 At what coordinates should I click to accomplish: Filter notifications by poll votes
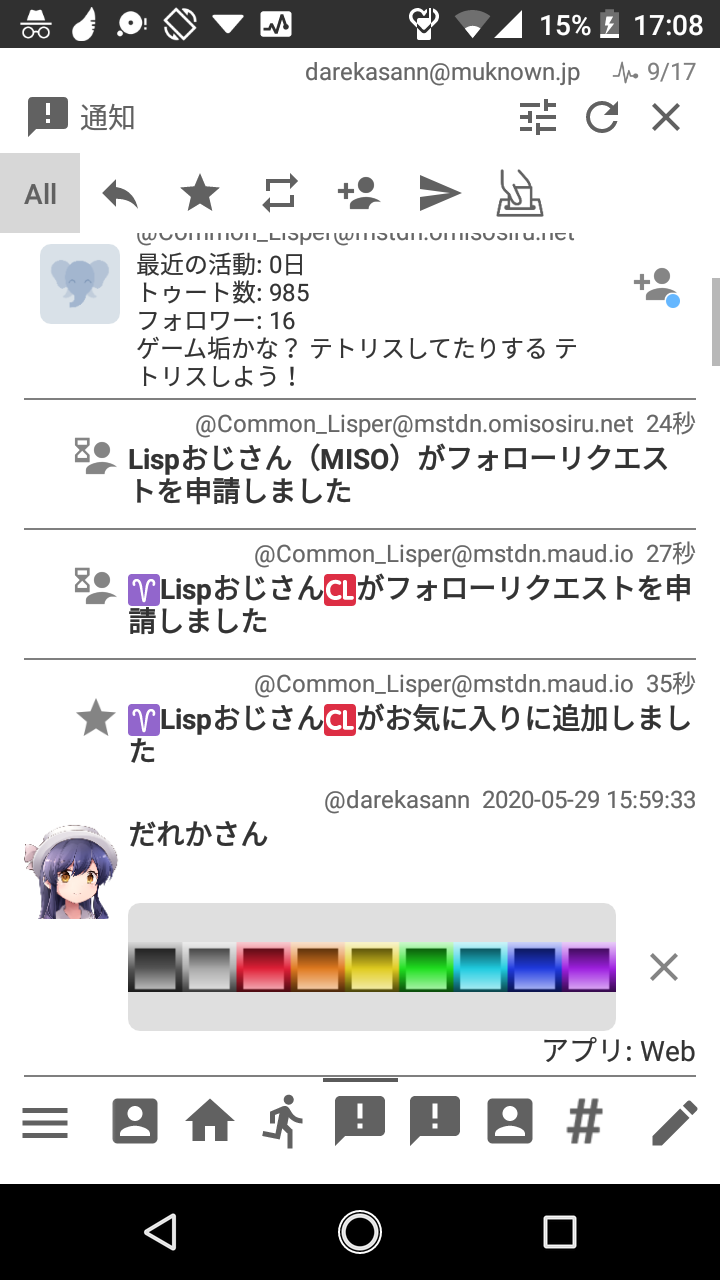coord(520,193)
